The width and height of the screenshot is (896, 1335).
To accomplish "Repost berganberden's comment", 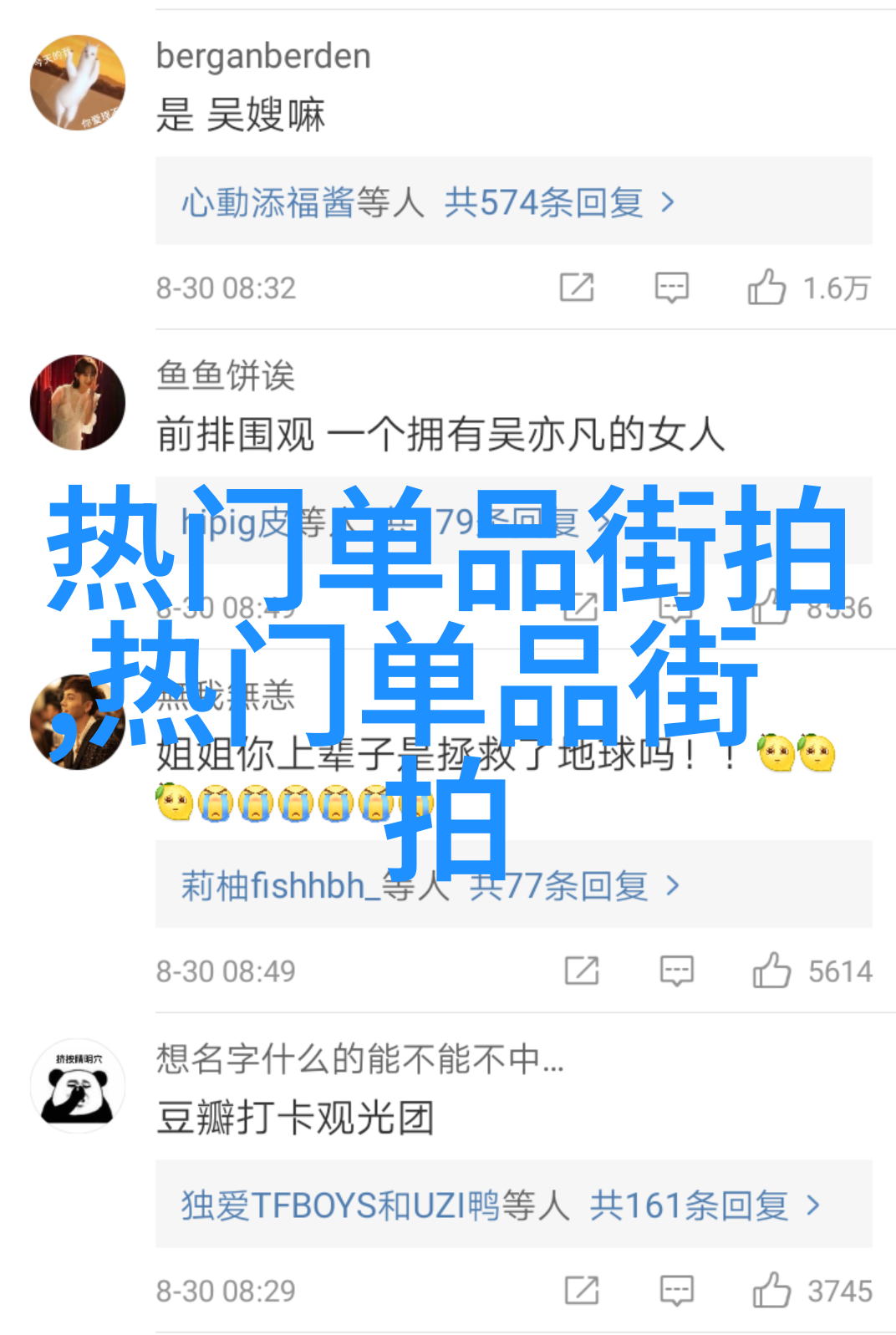I will (x=577, y=288).
